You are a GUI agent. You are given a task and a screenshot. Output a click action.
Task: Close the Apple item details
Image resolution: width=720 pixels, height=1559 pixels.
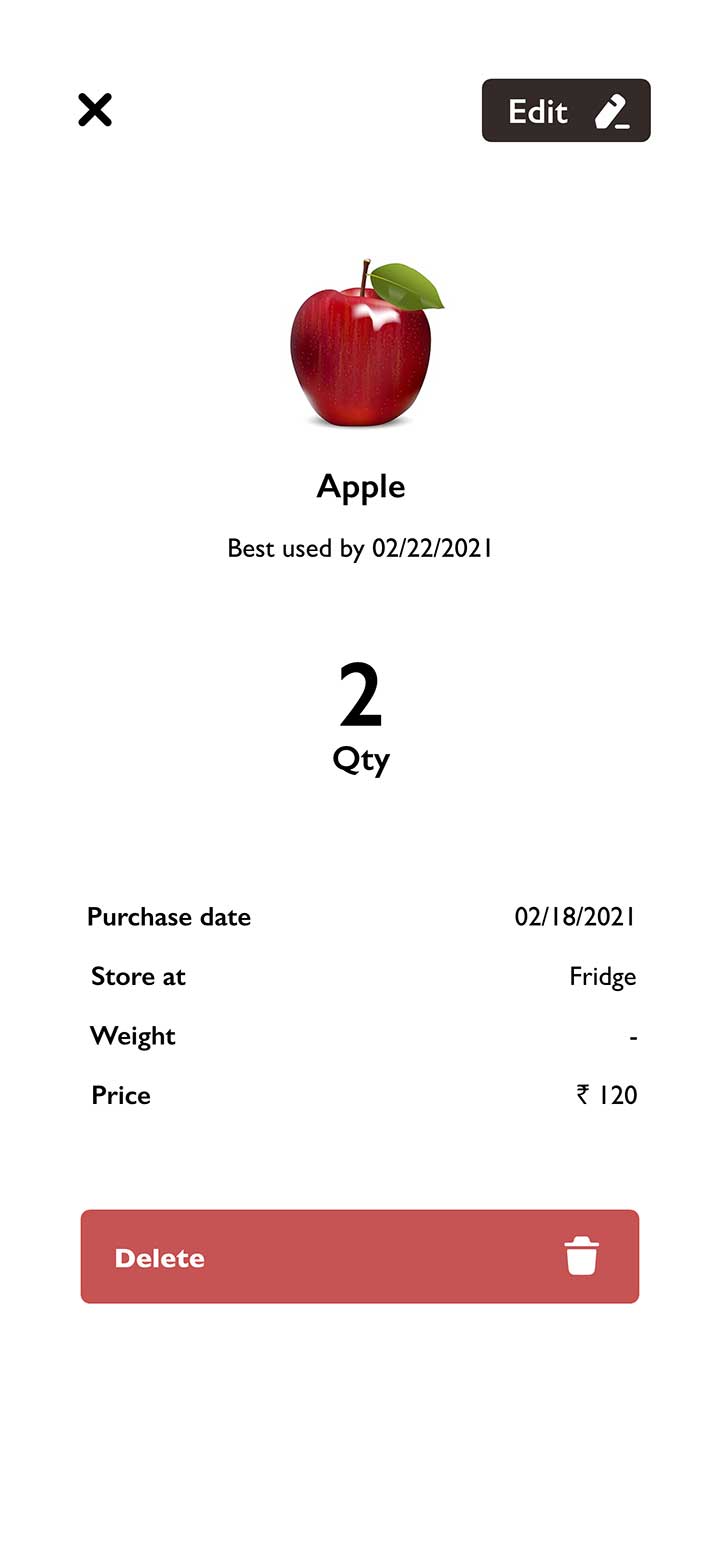coord(95,110)
